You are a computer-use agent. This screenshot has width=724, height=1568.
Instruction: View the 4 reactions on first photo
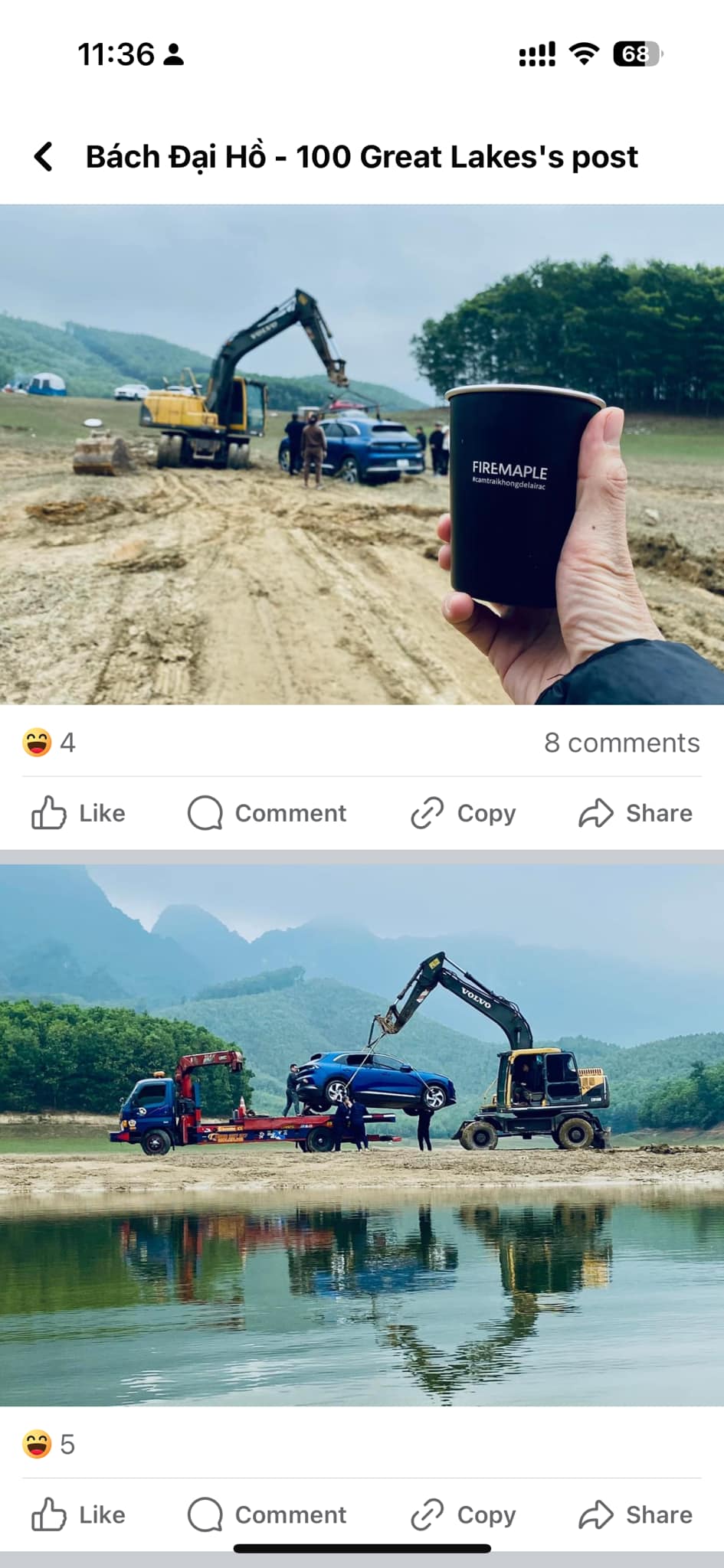pyautogui.click(x=49, y=743)
